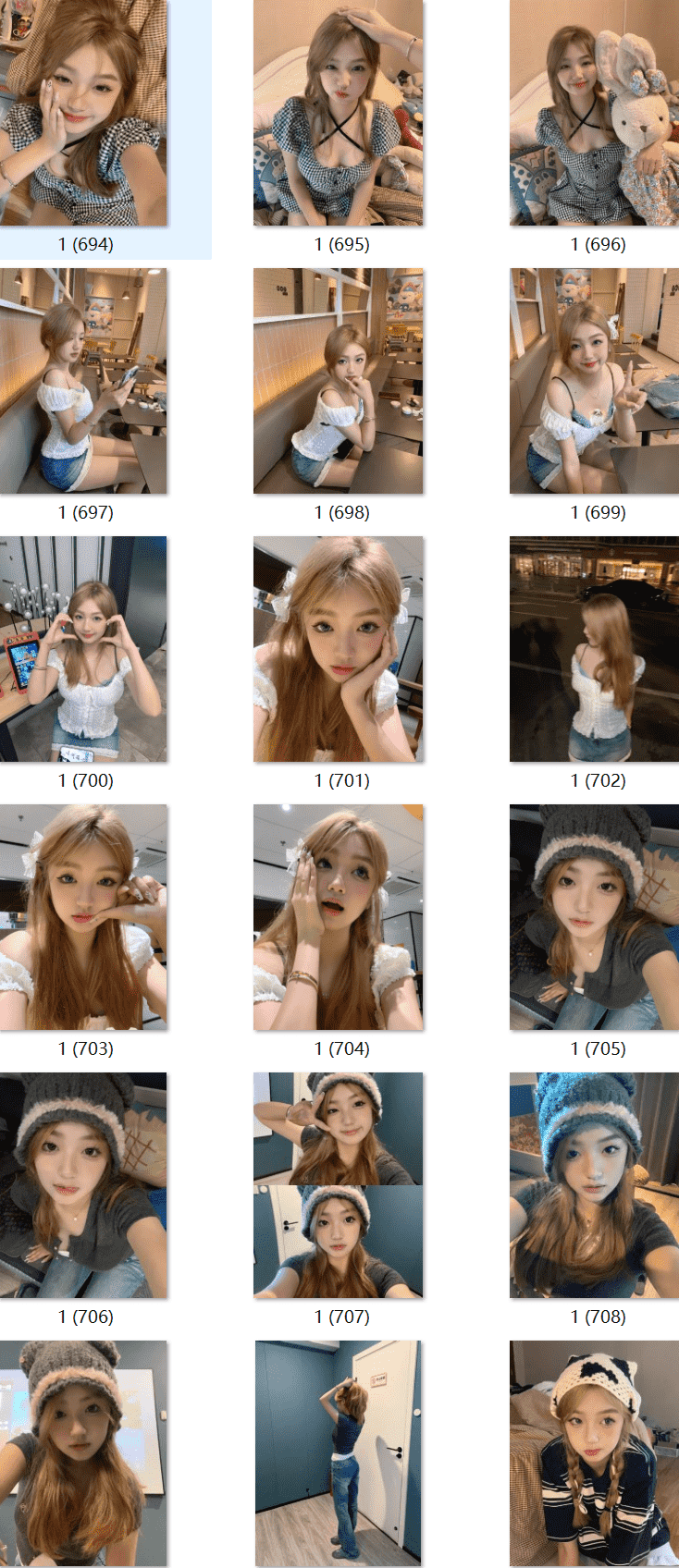Screen dimensions: 679x1568
Task: View image file 1 (706)
Action: [x=84, y=1185]
